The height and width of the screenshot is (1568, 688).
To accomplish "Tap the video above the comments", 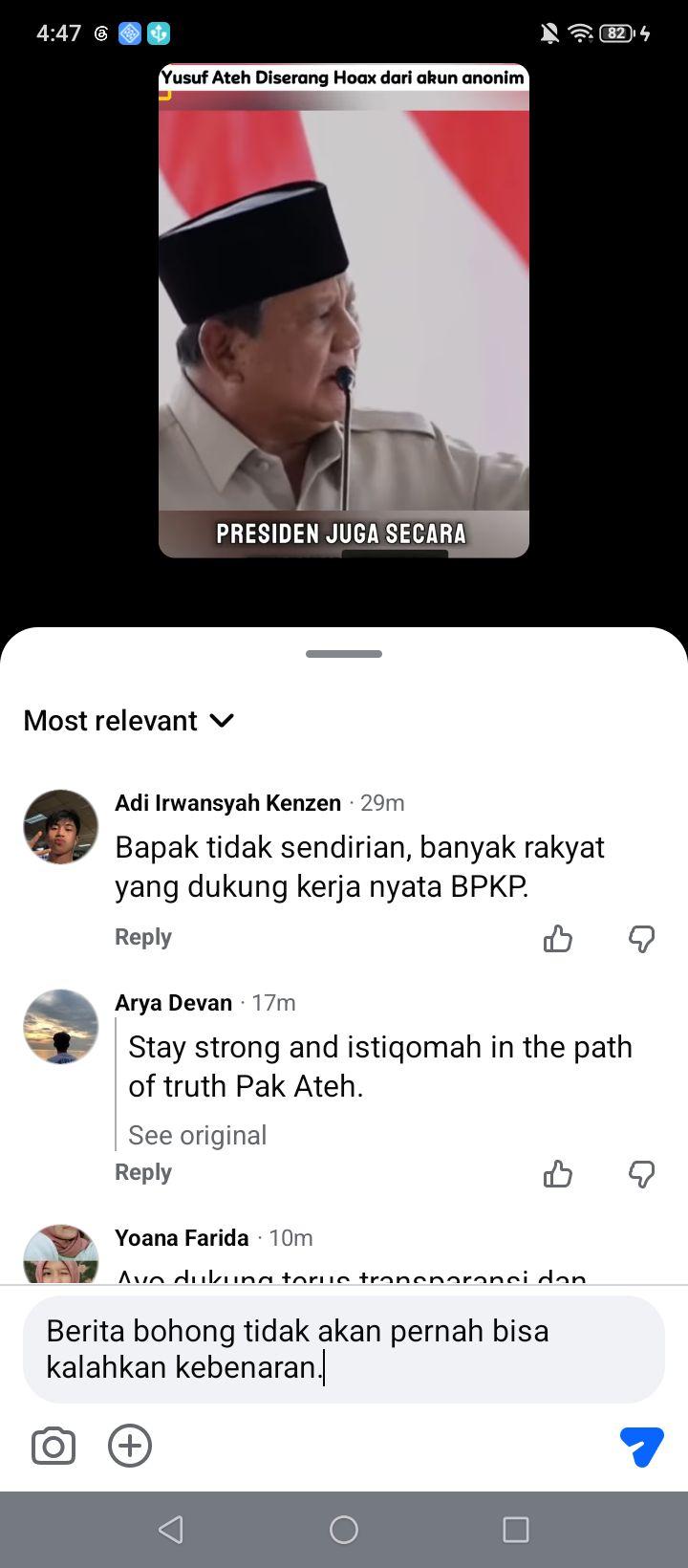I will coord(344,311).
